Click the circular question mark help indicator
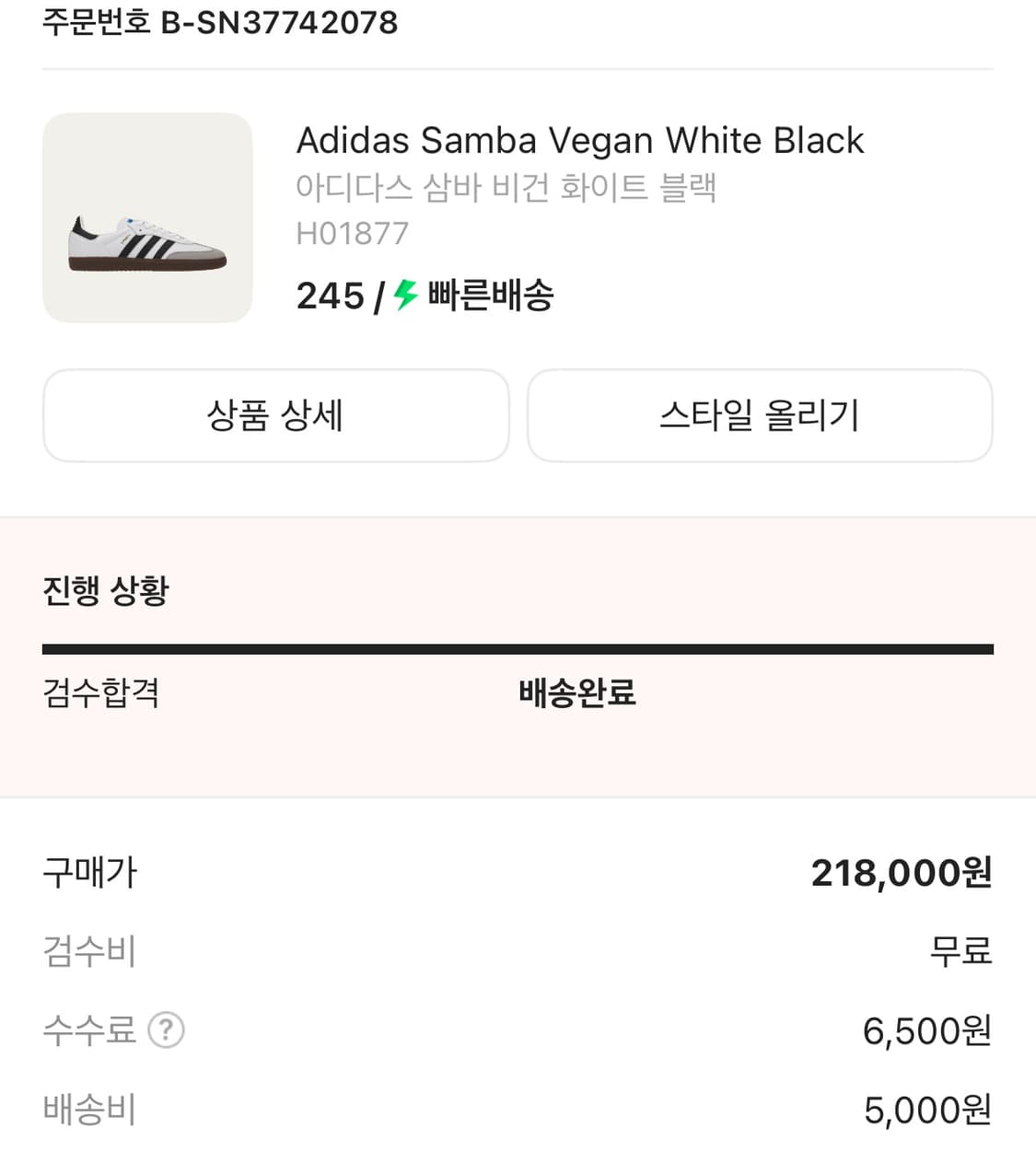Viewport: 1036px width, 1151px height. click(166, 1031)
